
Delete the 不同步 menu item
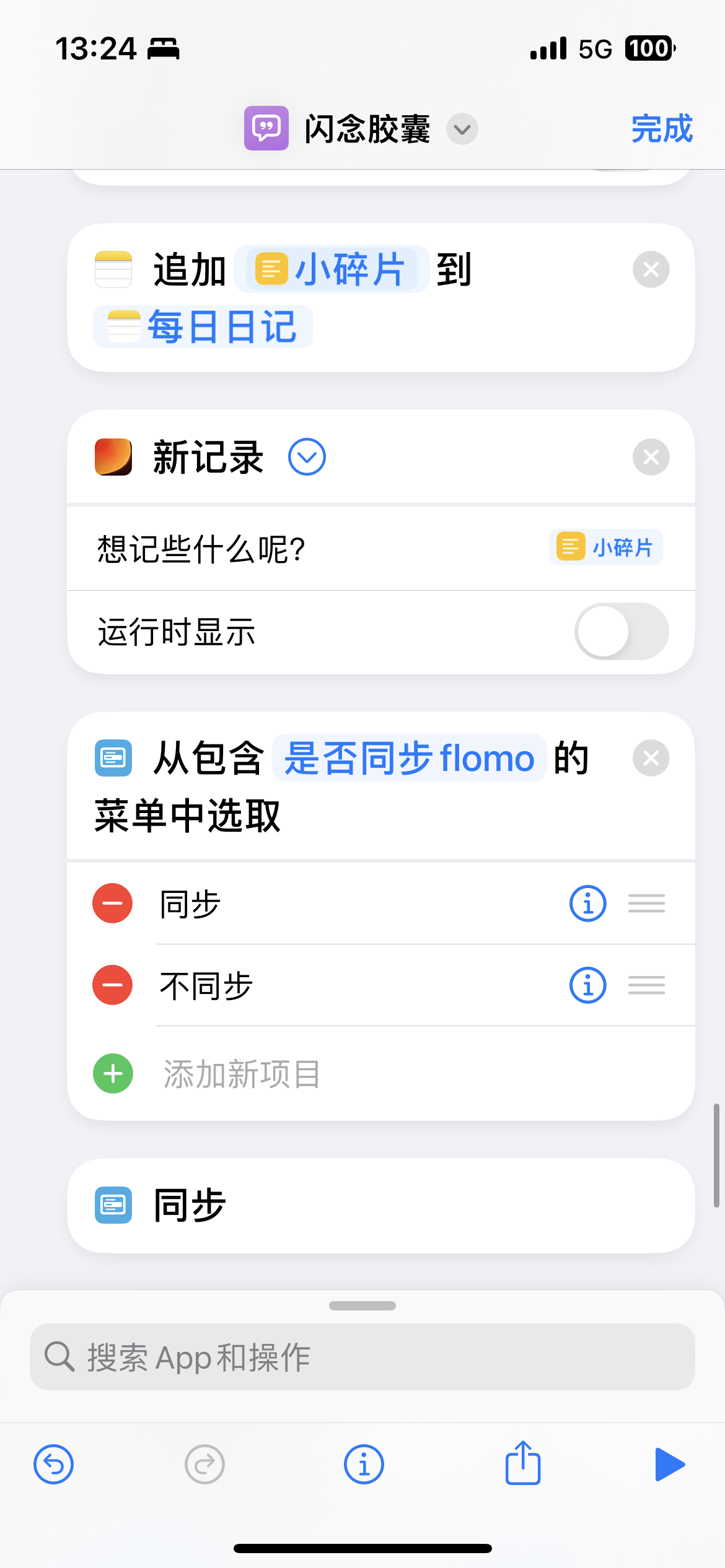coord(112,985)
